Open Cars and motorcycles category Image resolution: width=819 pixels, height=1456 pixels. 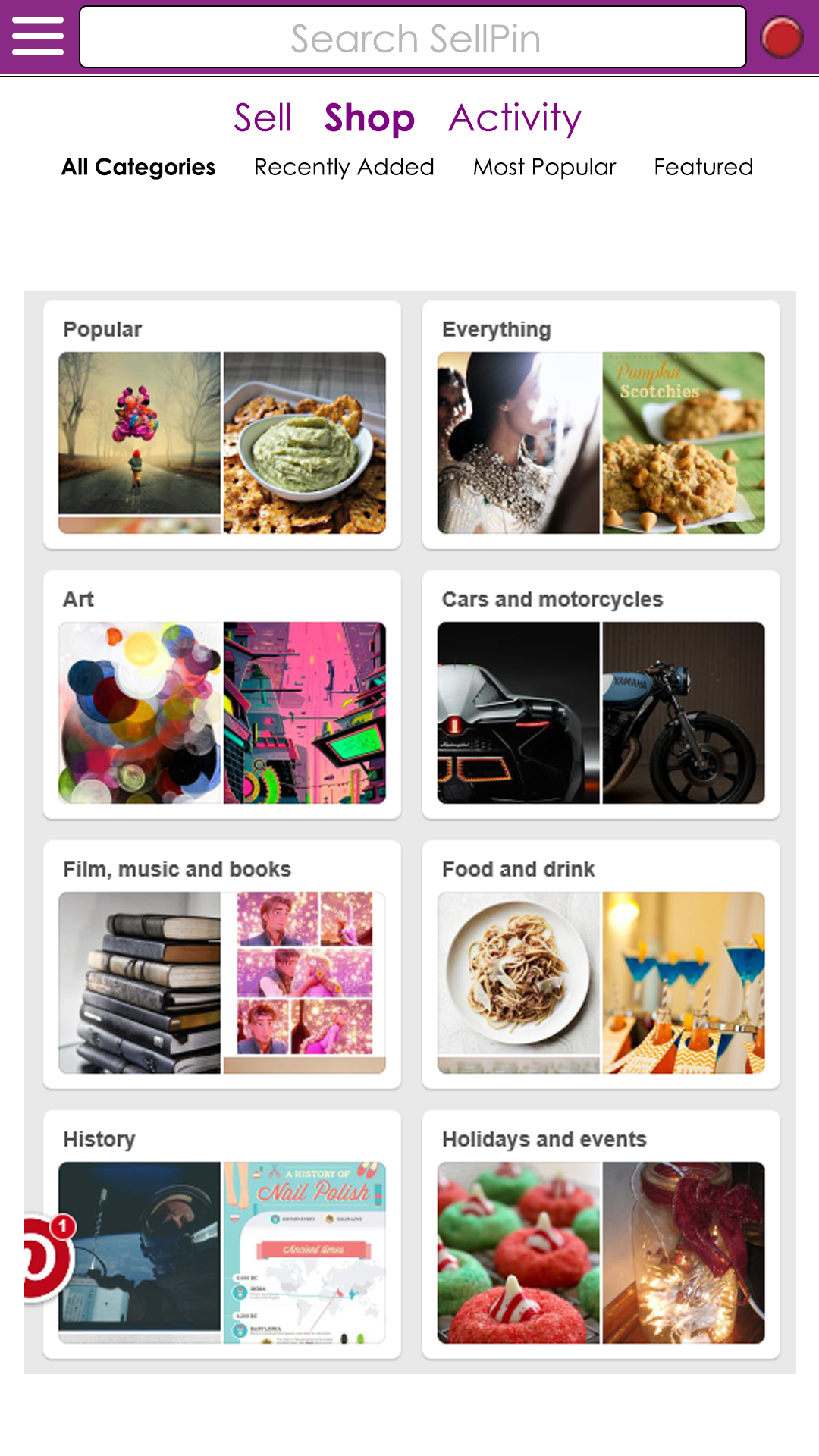601,695
